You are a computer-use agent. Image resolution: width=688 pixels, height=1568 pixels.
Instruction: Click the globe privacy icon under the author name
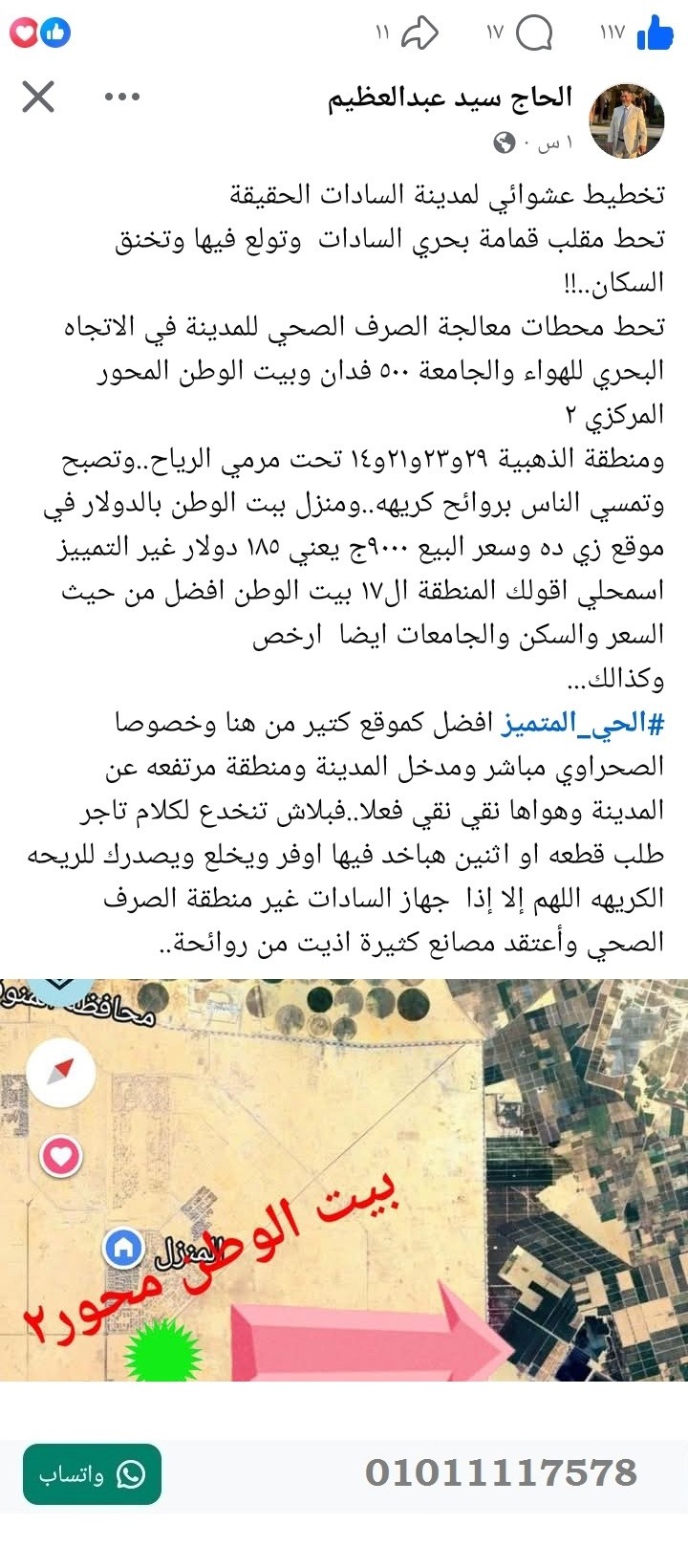[504, 140]
